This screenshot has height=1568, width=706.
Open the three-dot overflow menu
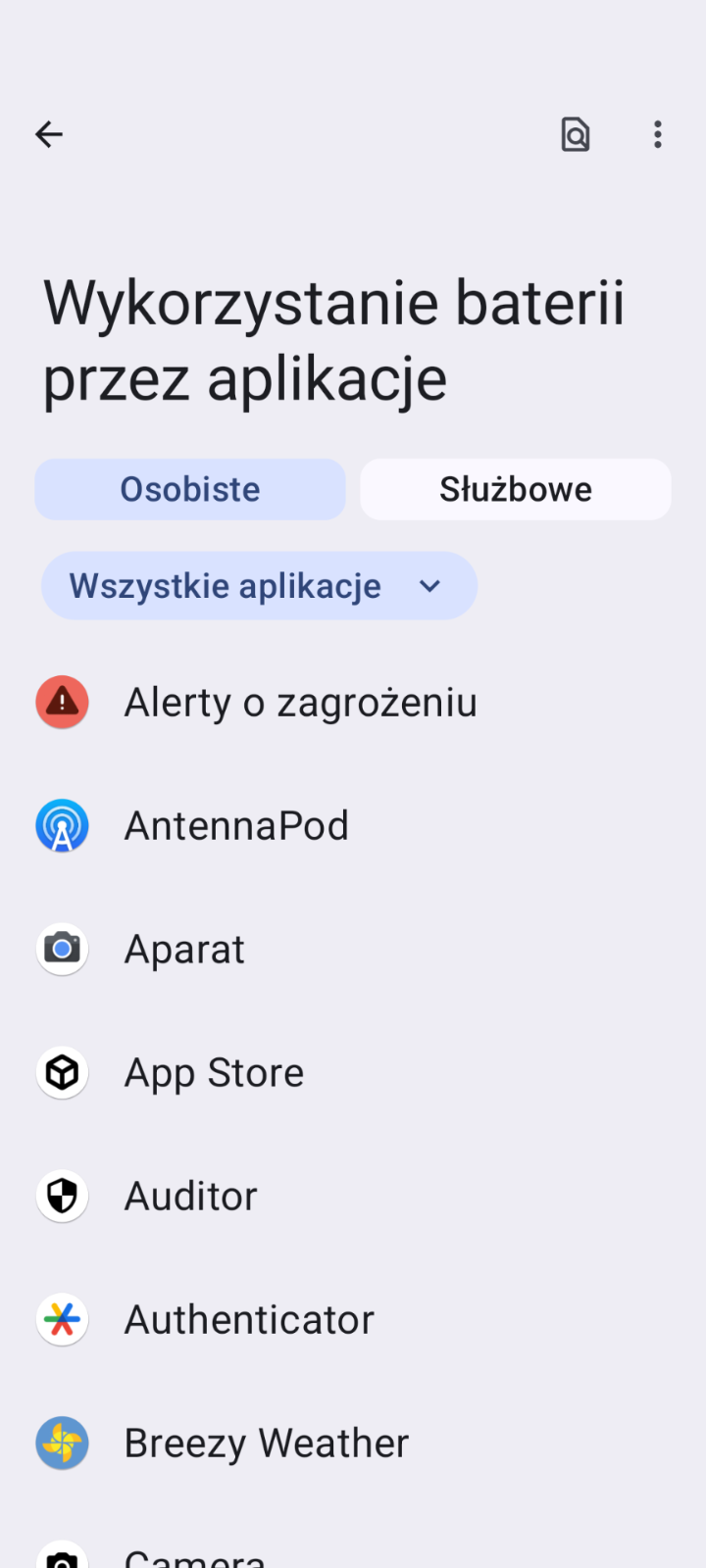[x=658, y=134]
